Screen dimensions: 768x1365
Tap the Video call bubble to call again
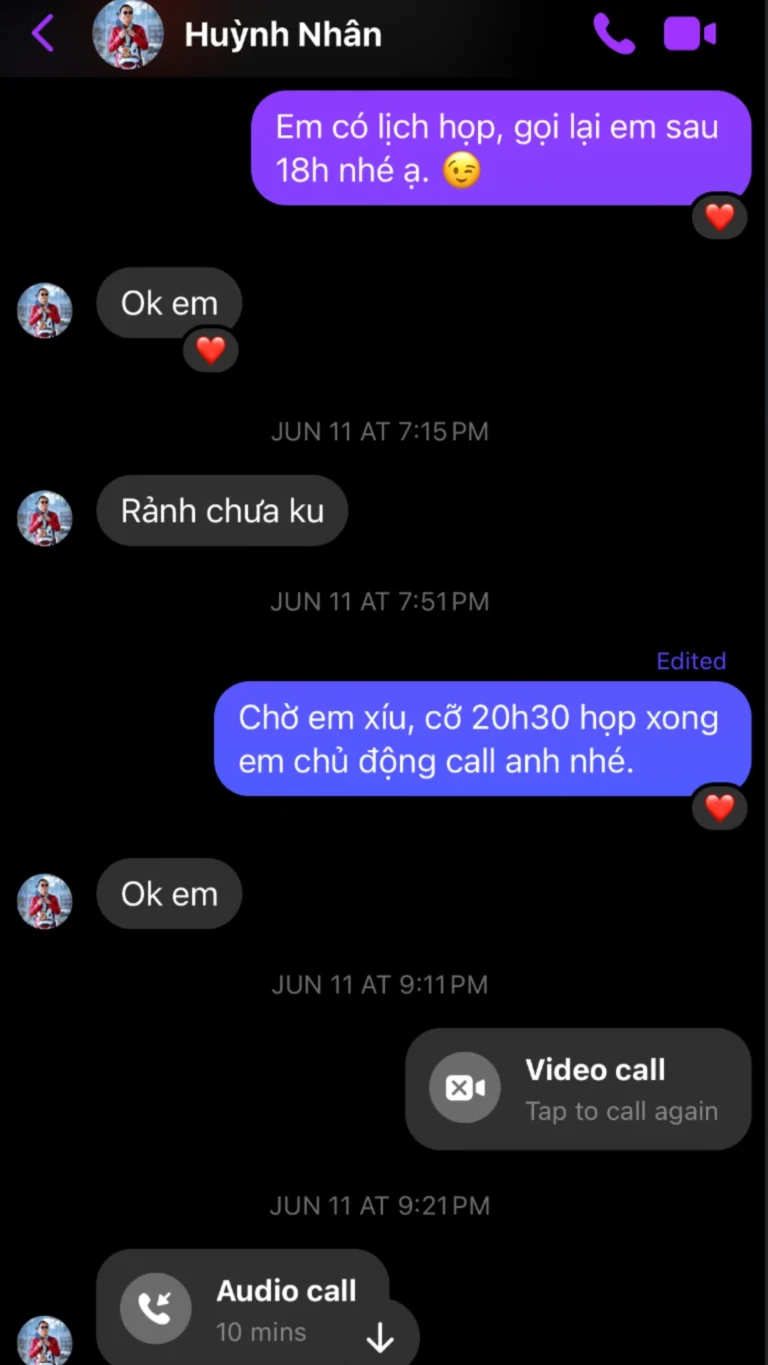coord(578,1089)
